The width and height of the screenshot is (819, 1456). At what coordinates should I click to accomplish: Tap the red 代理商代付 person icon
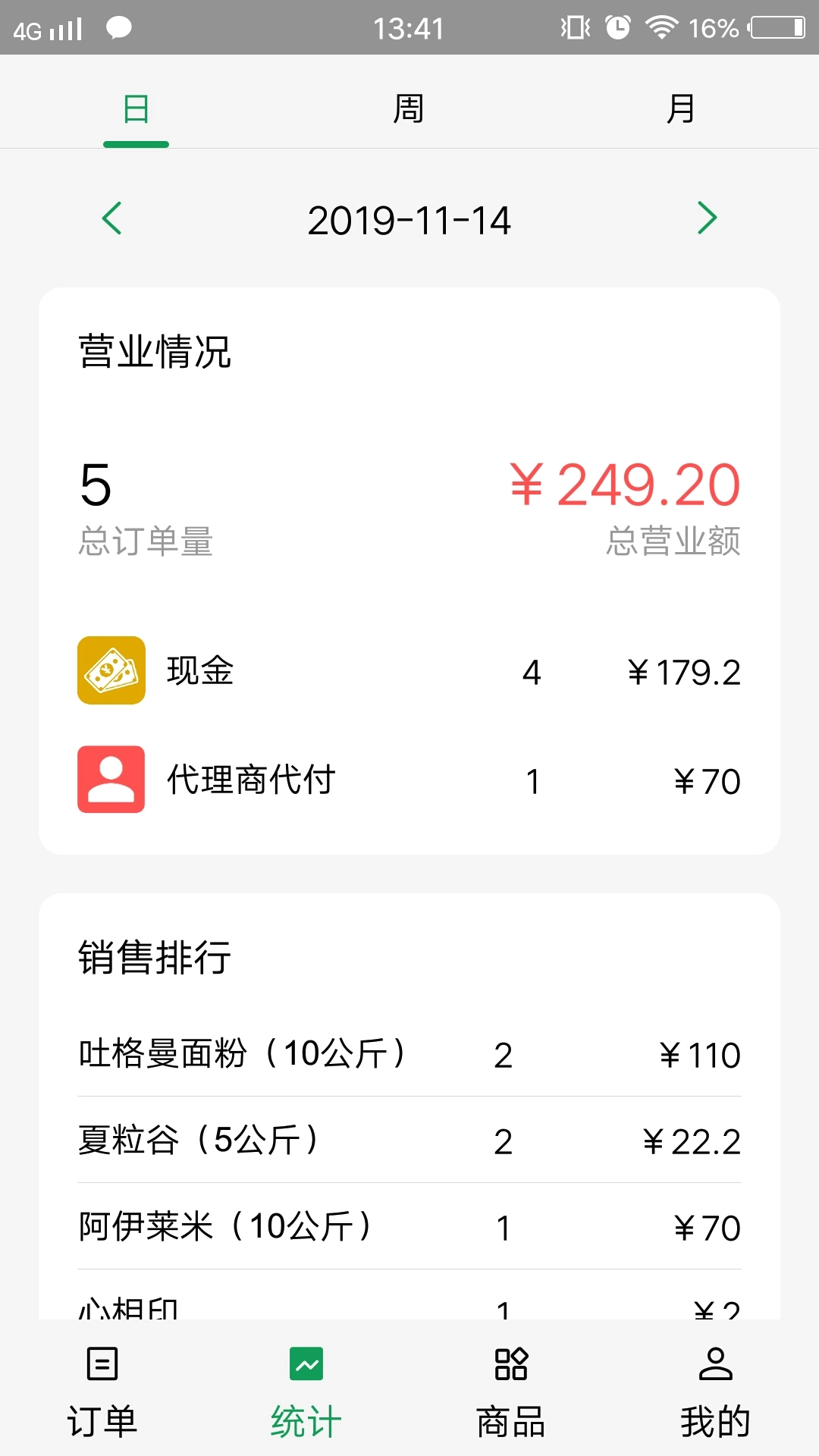pos(111,780)
